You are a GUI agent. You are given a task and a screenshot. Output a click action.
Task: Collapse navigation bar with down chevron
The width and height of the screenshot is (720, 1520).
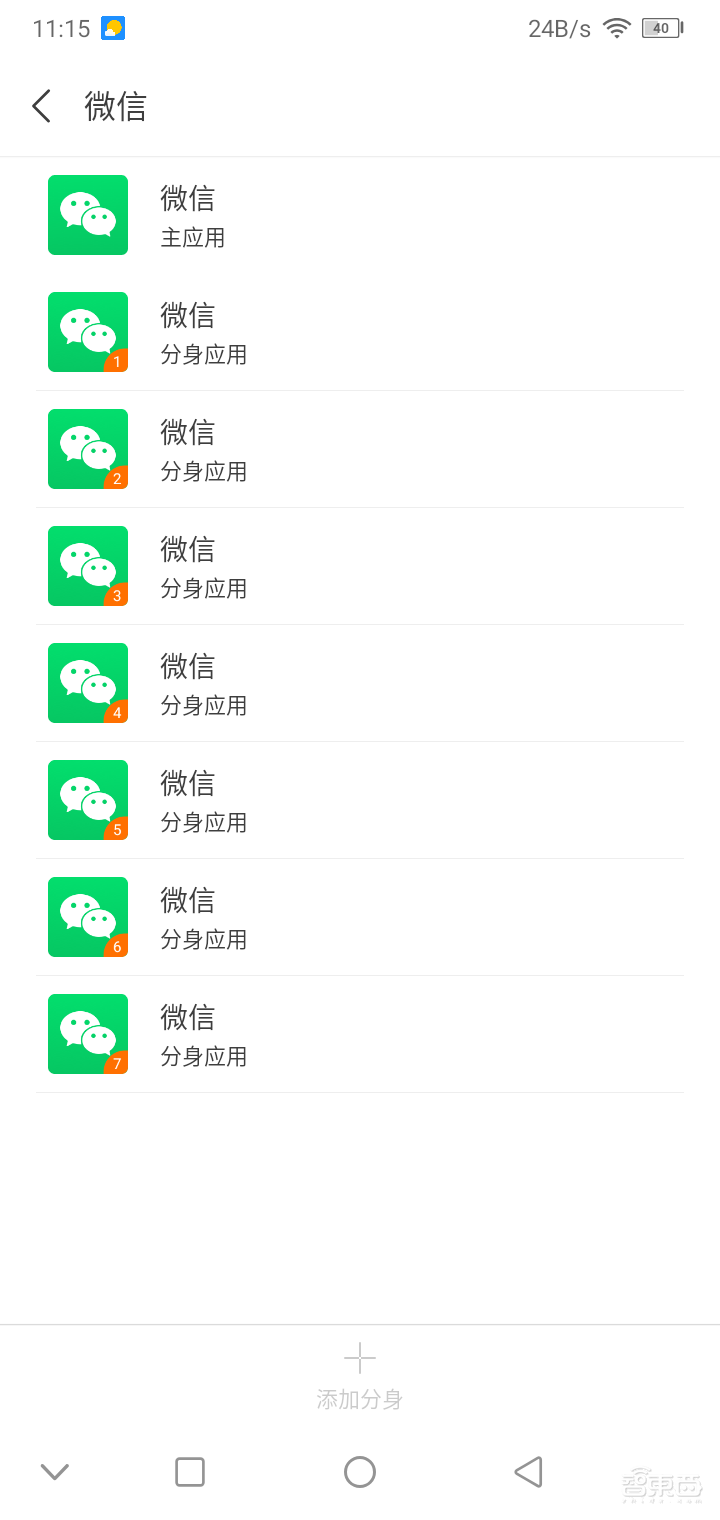pyautogui.click(x=54, y=1471)
